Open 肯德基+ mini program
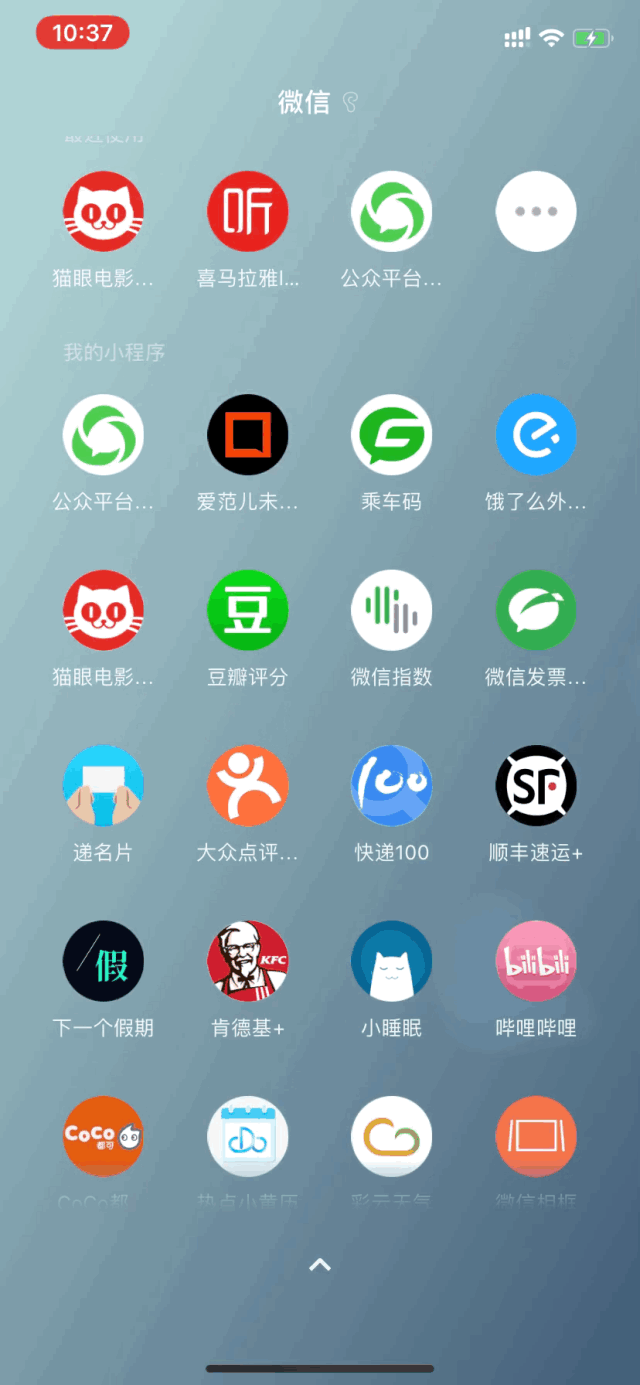640x1385 pixels. coord(247,961)
